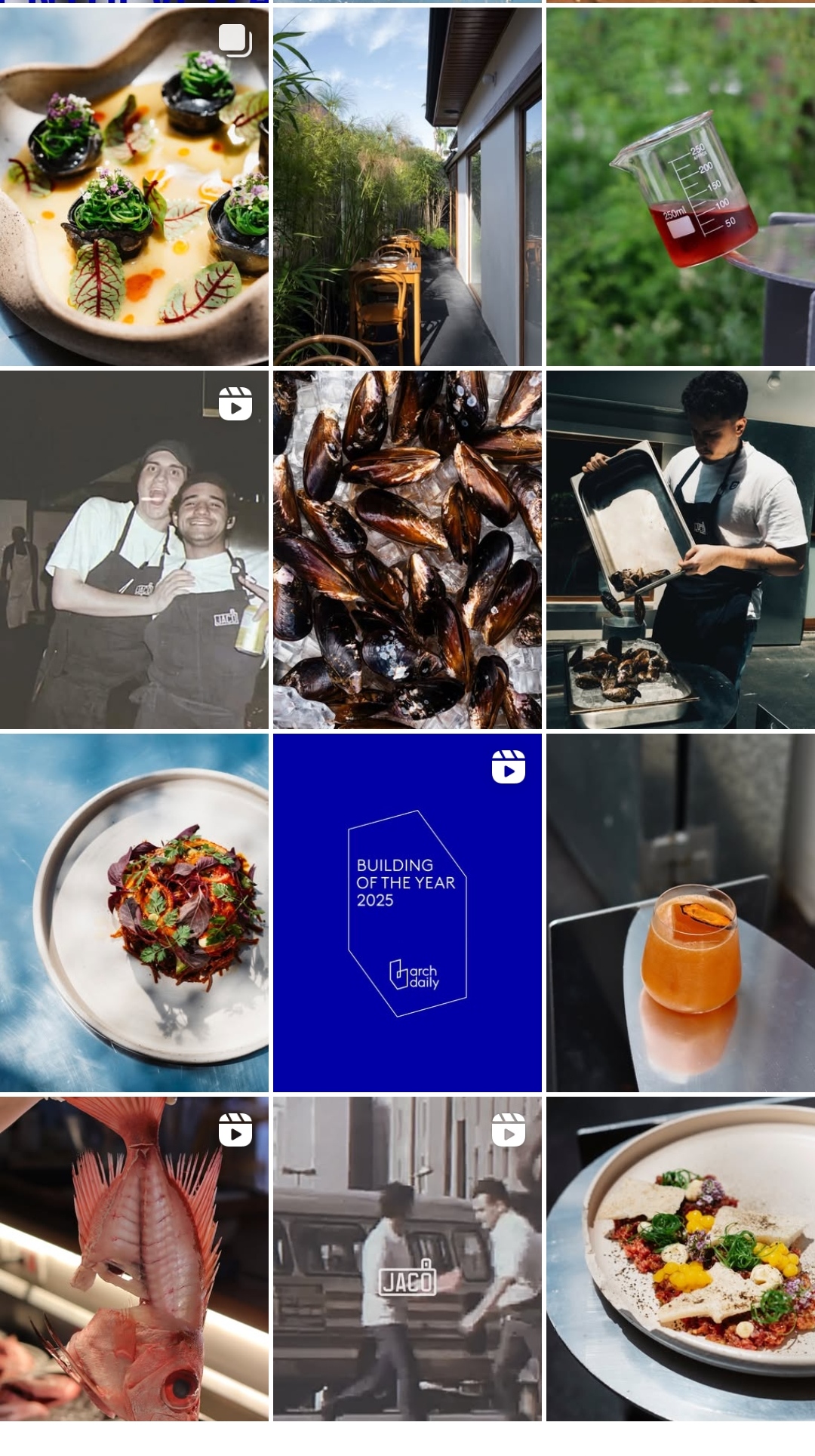Play the reel of two smiling cooks in aprons
Image resolution: width=815 pixels, height=1456 pixels.
(x=134, y=549)
